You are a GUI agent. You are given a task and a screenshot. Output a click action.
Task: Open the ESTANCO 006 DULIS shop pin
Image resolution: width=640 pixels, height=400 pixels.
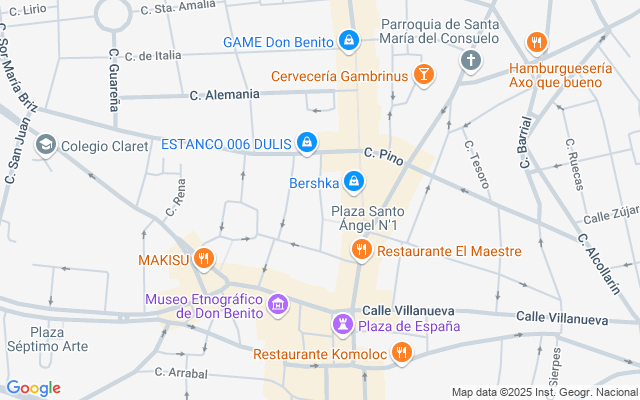[x=307, y=143]
